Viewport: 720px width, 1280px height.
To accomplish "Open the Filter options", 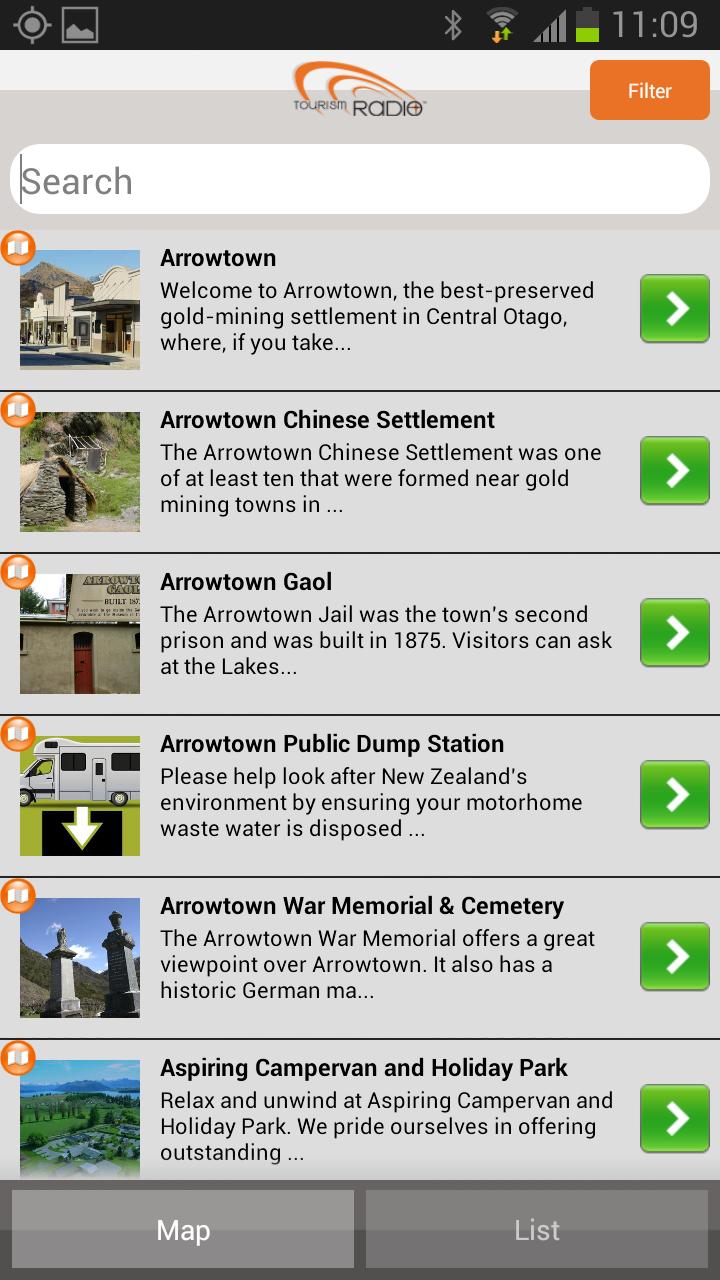I will 649,91.
